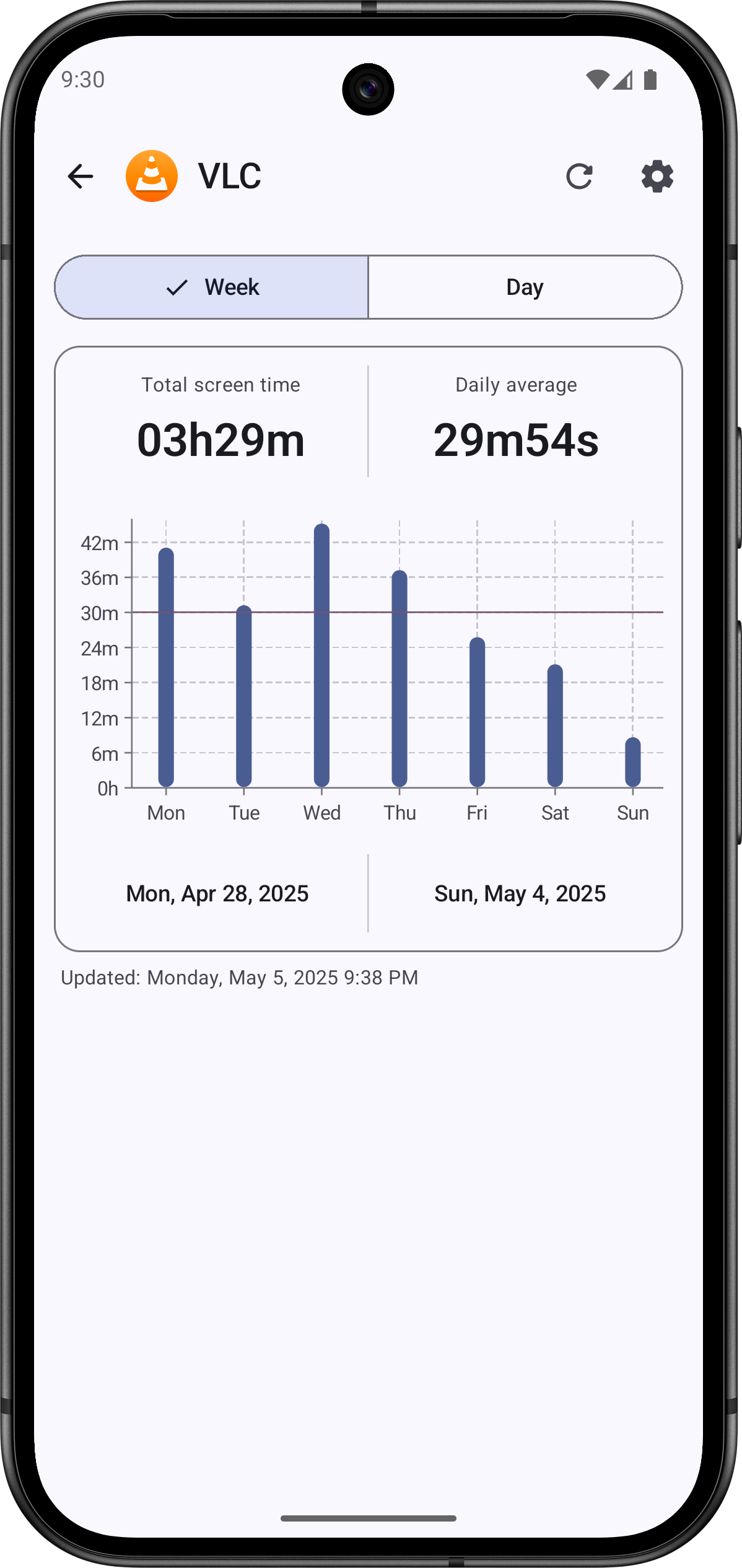Tap the Monday usage bar
The width and height of the screenshot is (742, 1568).
[x=166, y=668]
